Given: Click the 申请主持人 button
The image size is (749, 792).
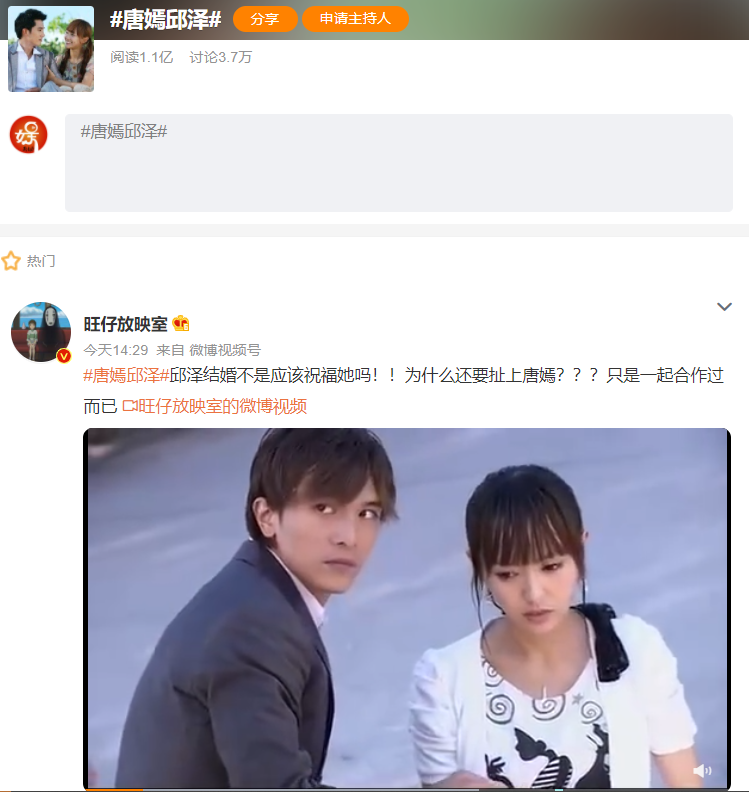Looking at the screenshot, I should [355, 19].
